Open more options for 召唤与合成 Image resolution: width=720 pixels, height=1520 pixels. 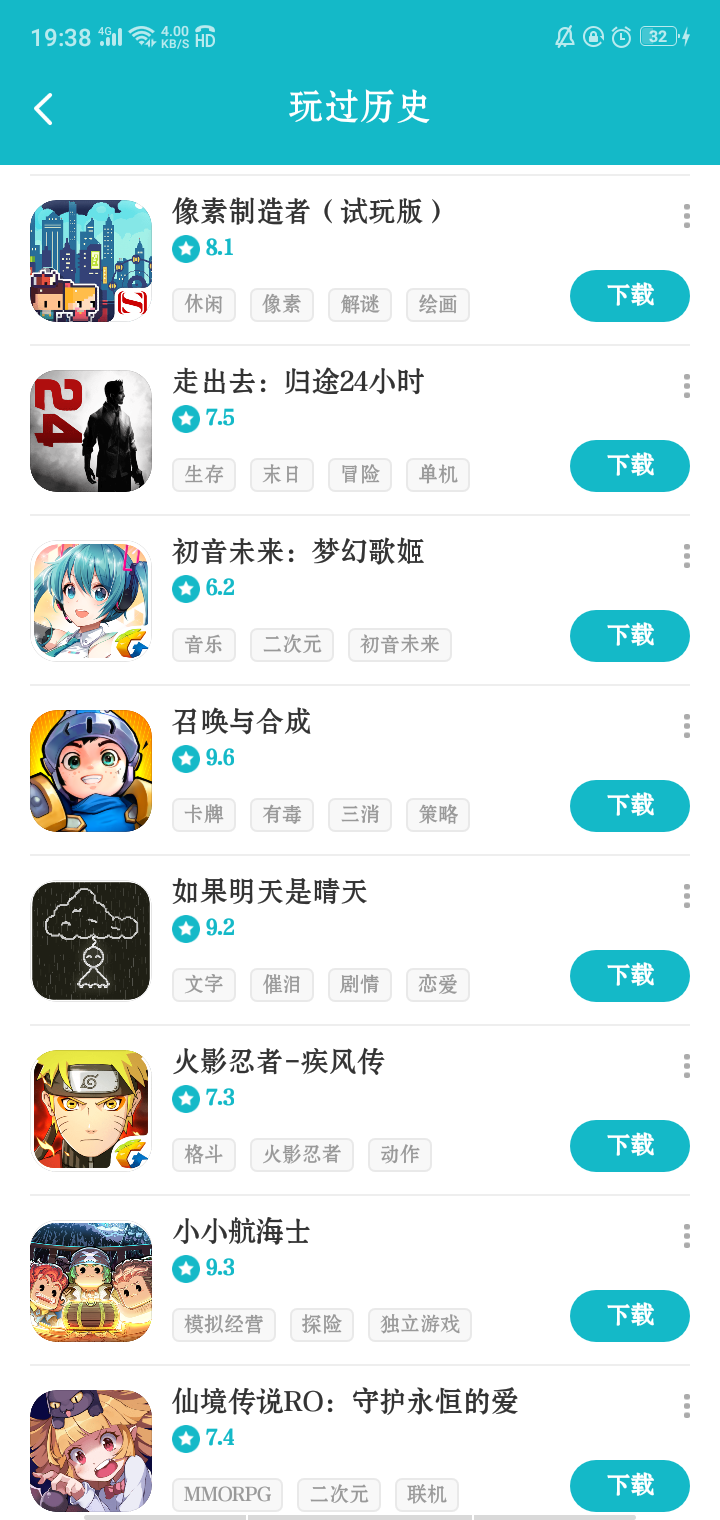tap(686, 726)
